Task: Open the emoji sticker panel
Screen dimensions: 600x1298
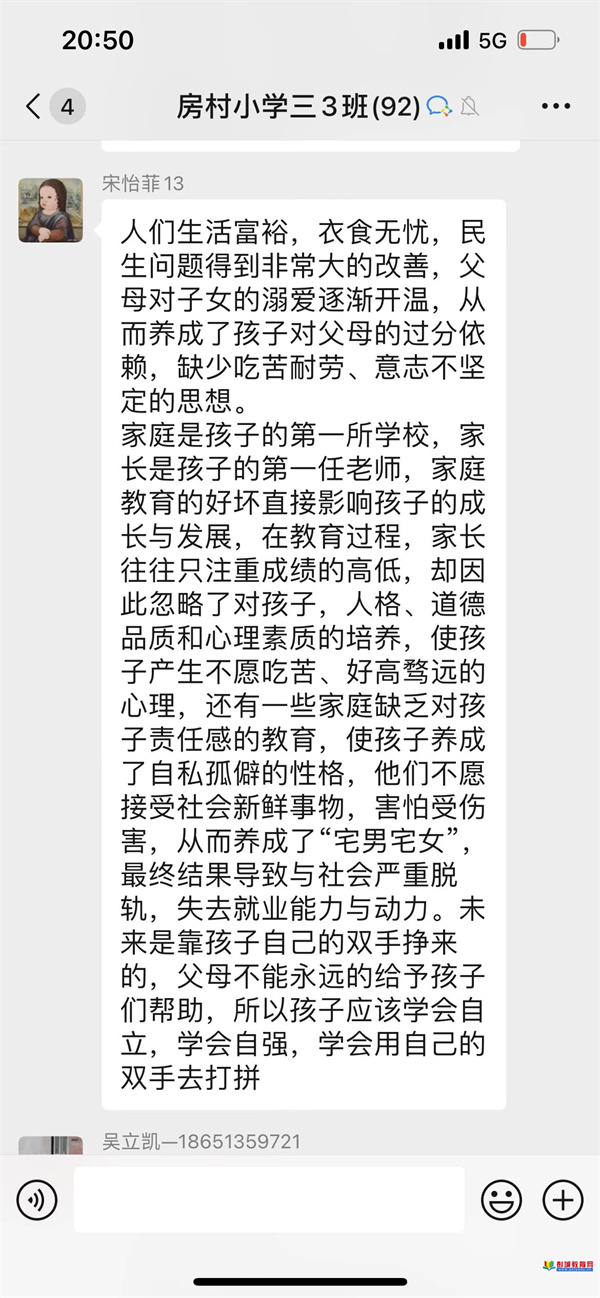Action: click(501, 1199)
